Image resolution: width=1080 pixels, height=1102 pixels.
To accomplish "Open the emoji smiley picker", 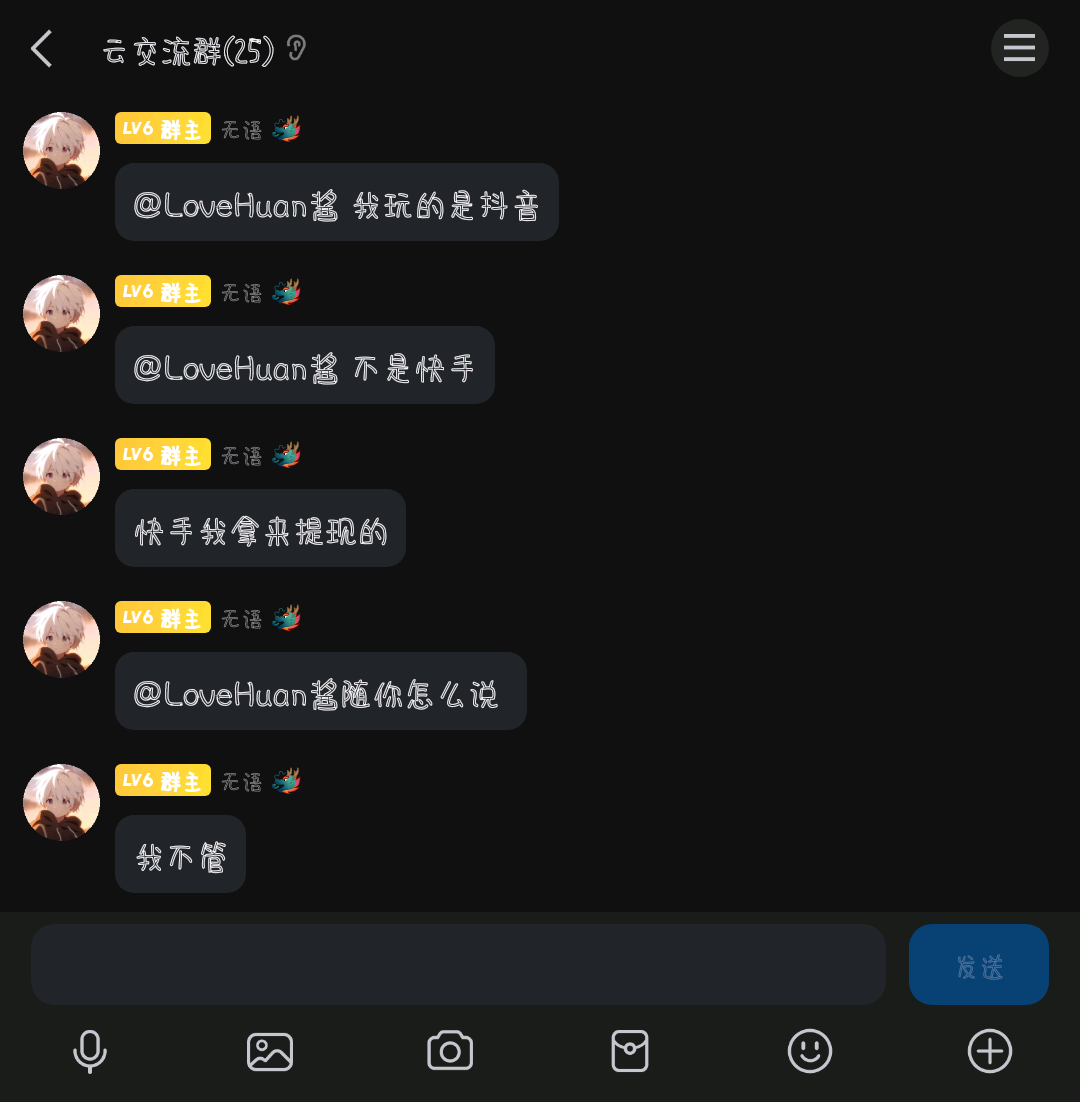I will 810,1051.
